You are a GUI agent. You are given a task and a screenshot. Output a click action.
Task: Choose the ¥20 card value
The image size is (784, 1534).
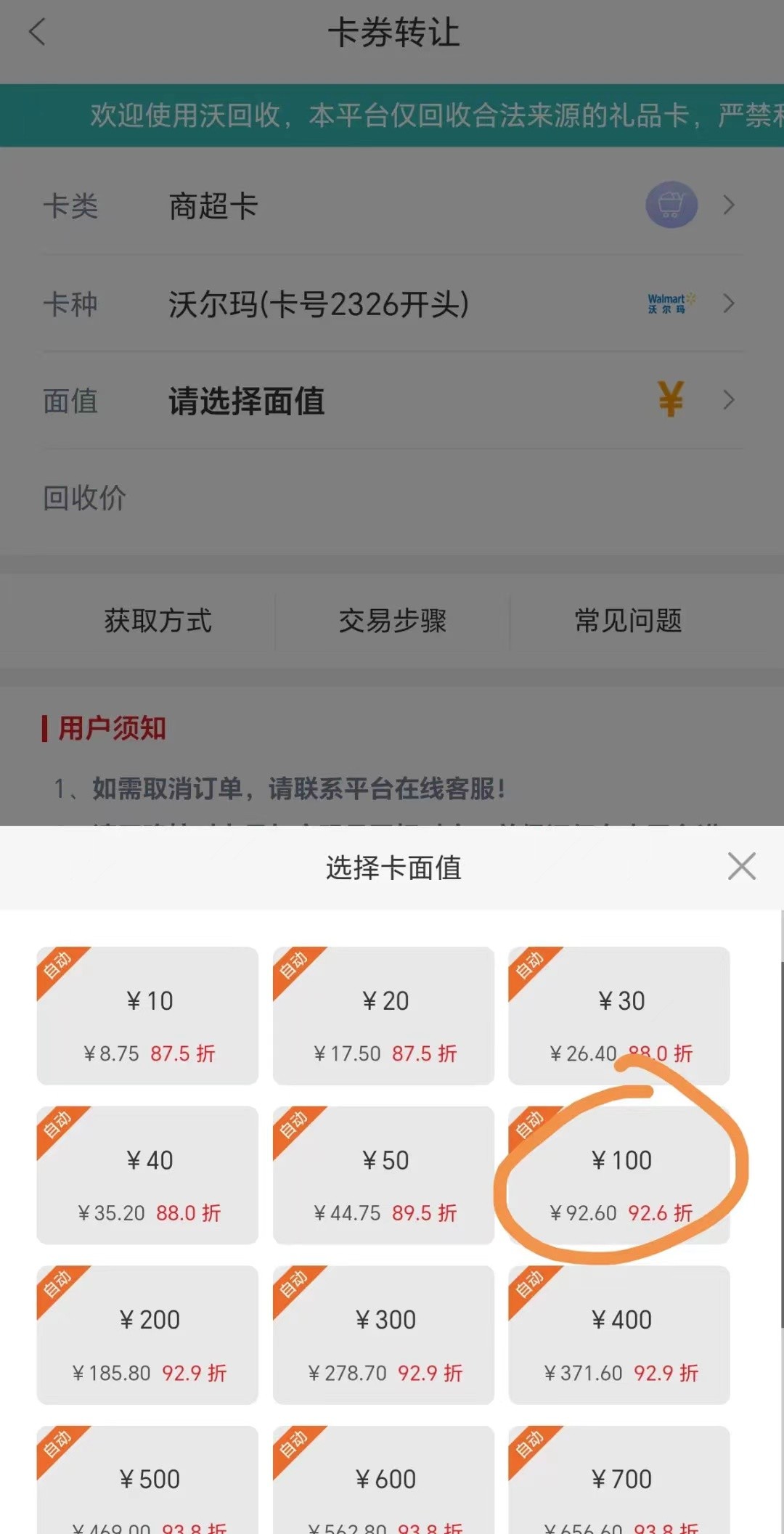(x=383, y=1015)
